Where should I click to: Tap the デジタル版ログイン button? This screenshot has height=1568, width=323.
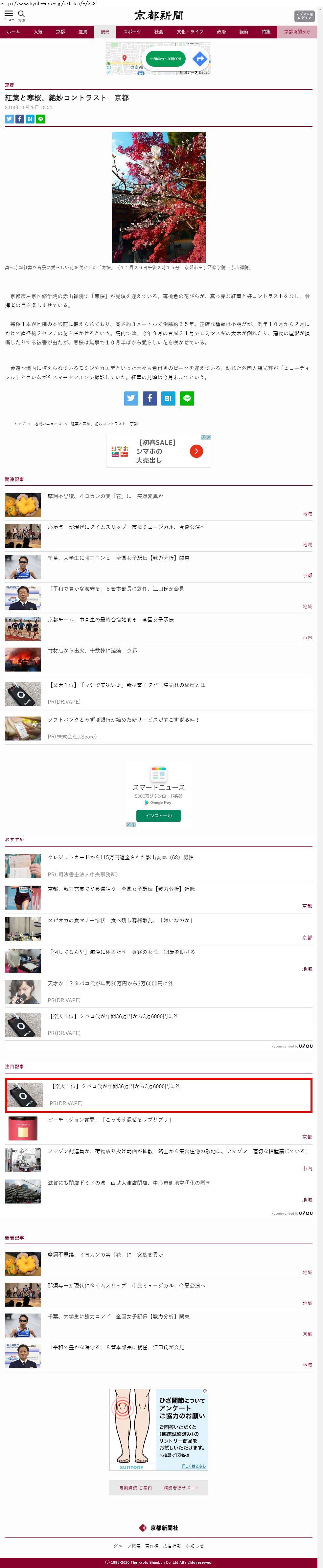[304, 16]
